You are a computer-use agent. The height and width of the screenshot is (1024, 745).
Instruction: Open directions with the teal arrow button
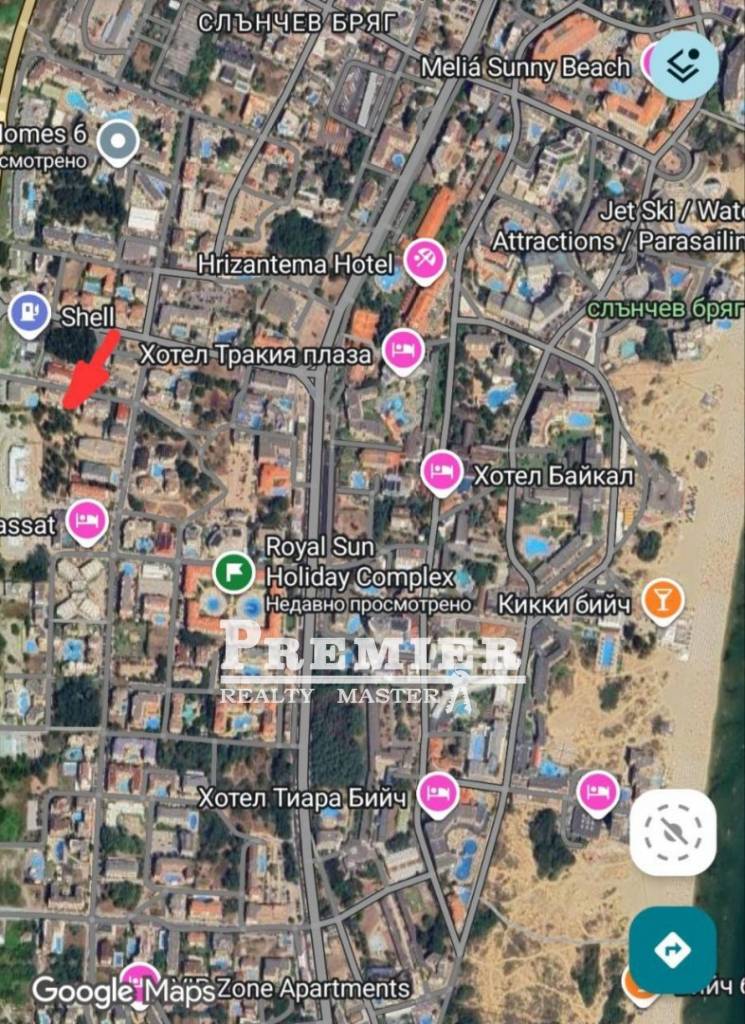(x=672, y=950)
